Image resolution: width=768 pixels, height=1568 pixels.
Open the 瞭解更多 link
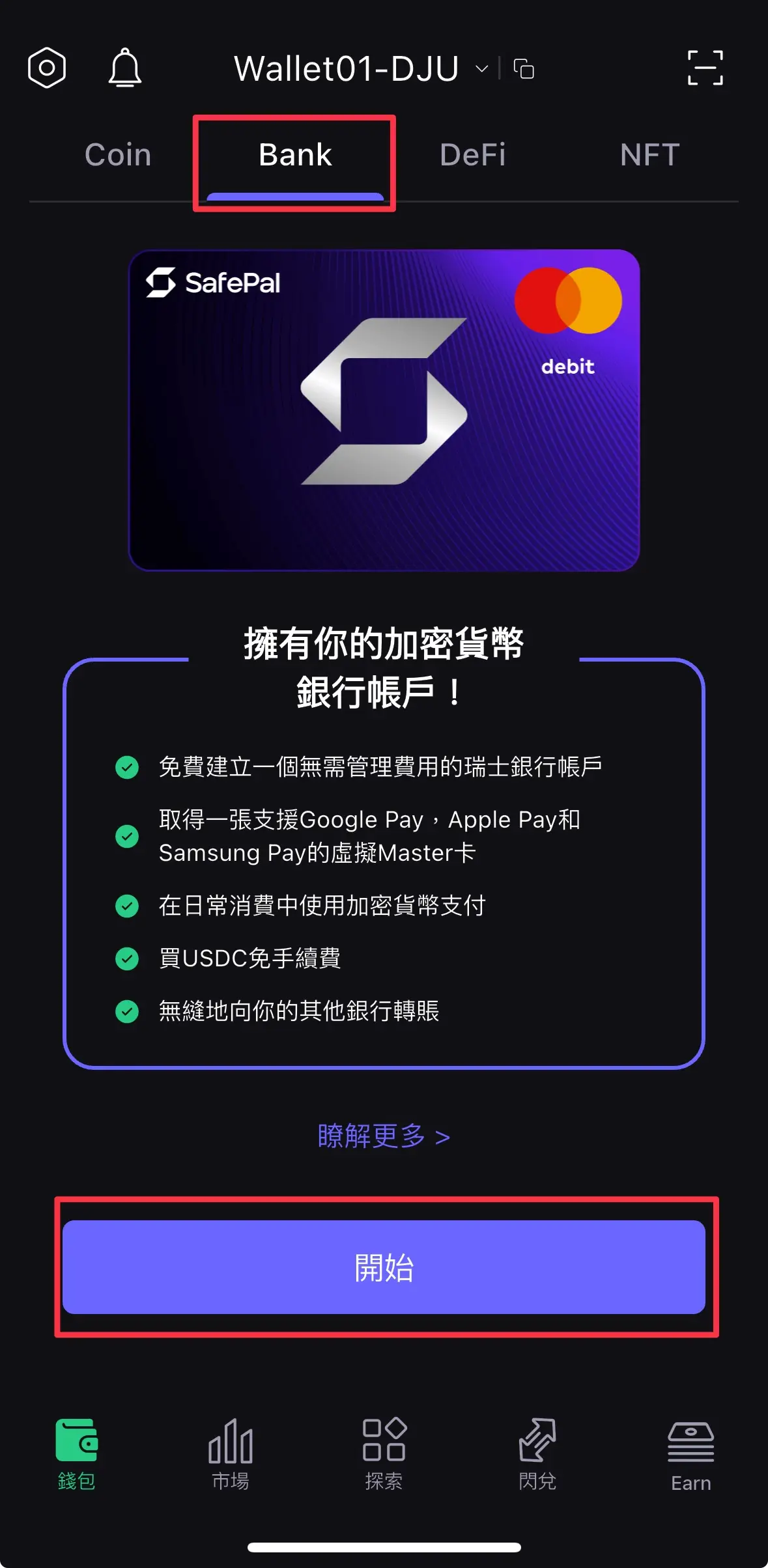click(x=384, y=1136)
